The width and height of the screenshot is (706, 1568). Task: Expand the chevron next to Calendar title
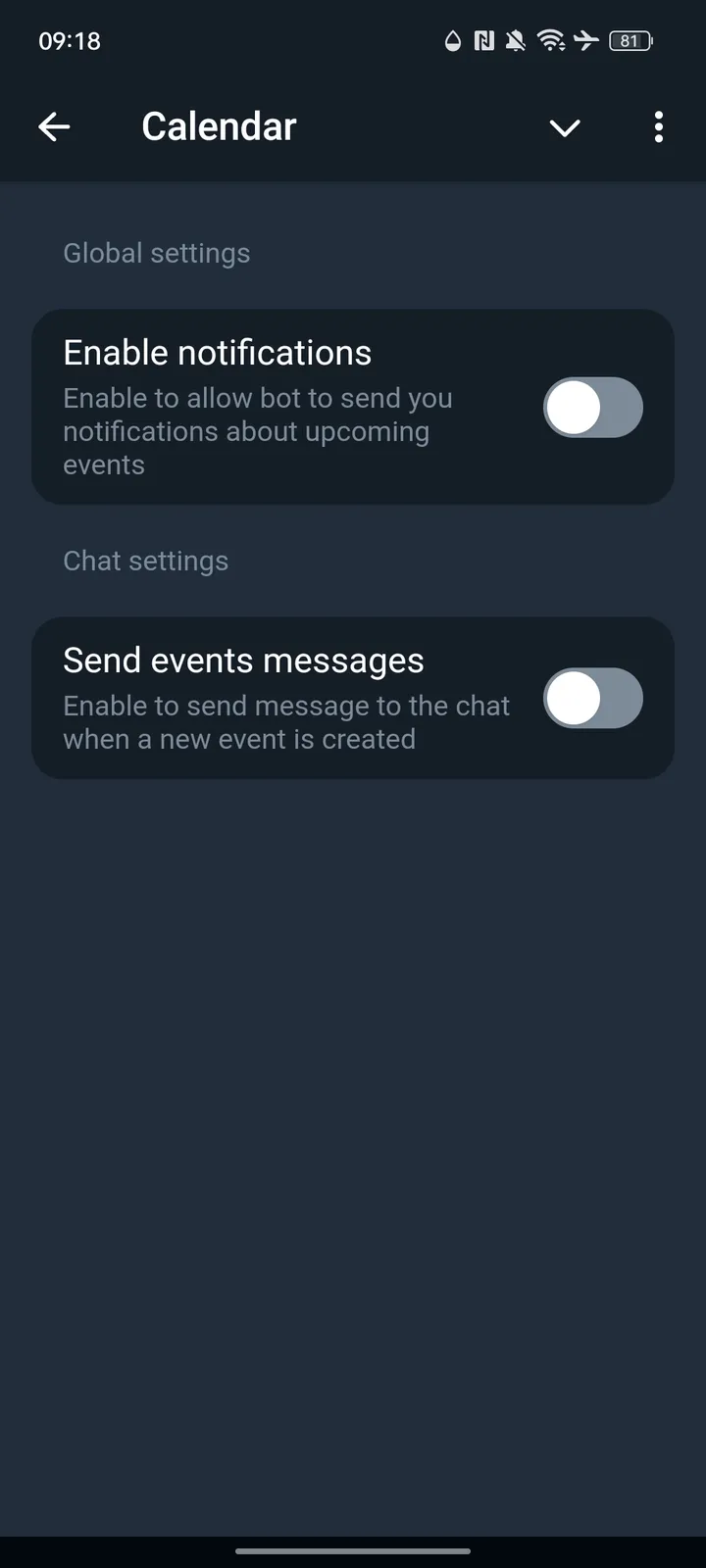[565, 127]
